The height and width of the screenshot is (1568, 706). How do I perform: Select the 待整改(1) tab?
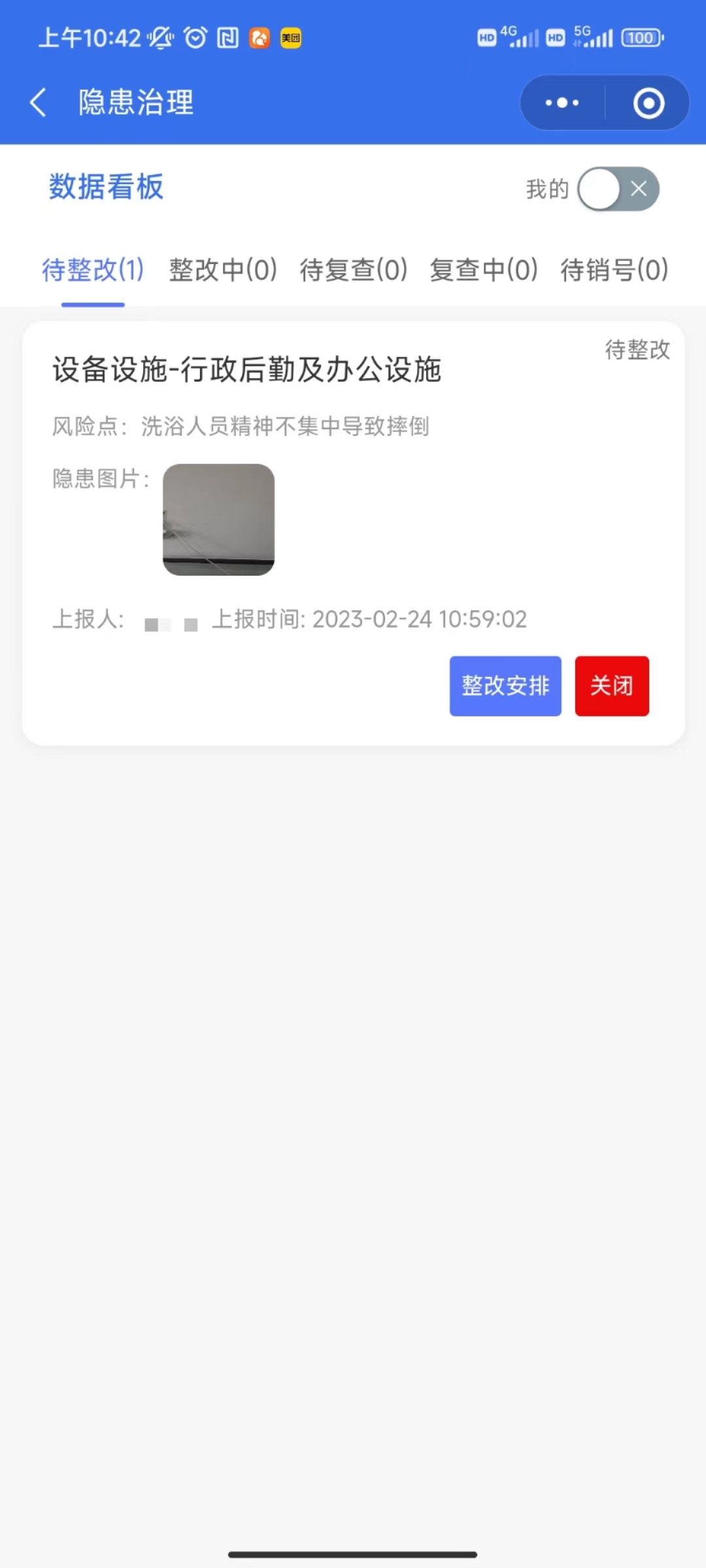[93, 270]
